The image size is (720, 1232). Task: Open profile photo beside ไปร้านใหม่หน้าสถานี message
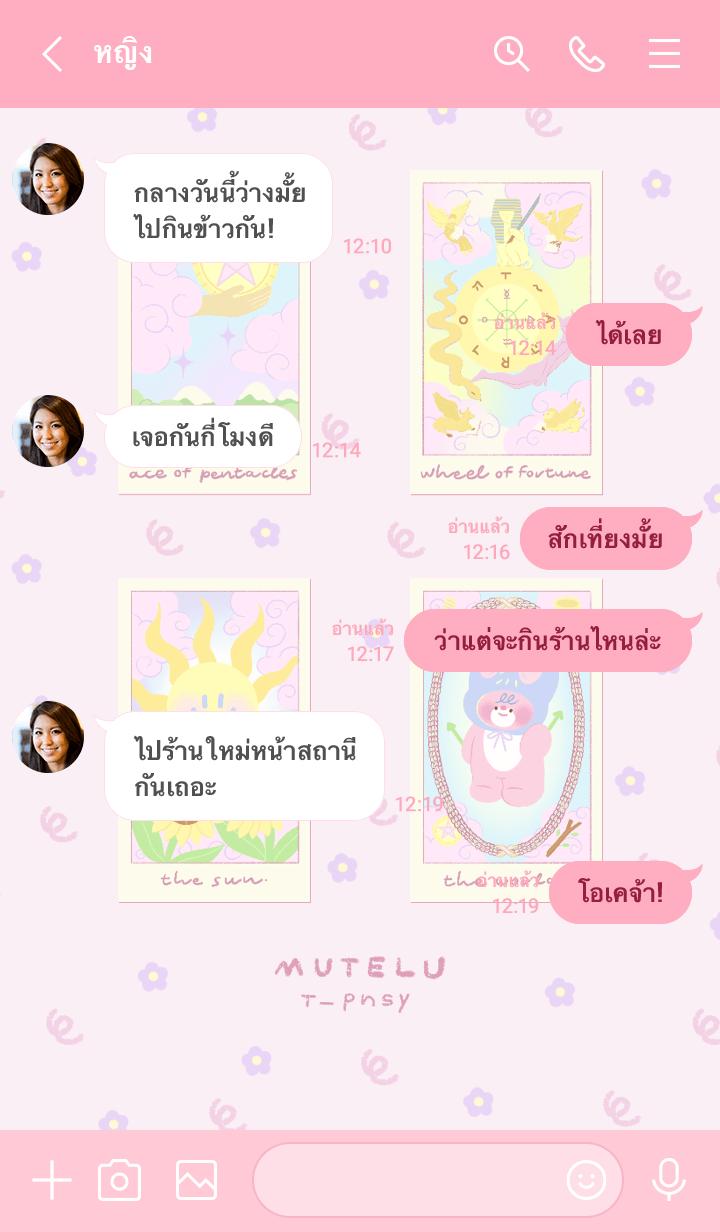tap(48, 737)
